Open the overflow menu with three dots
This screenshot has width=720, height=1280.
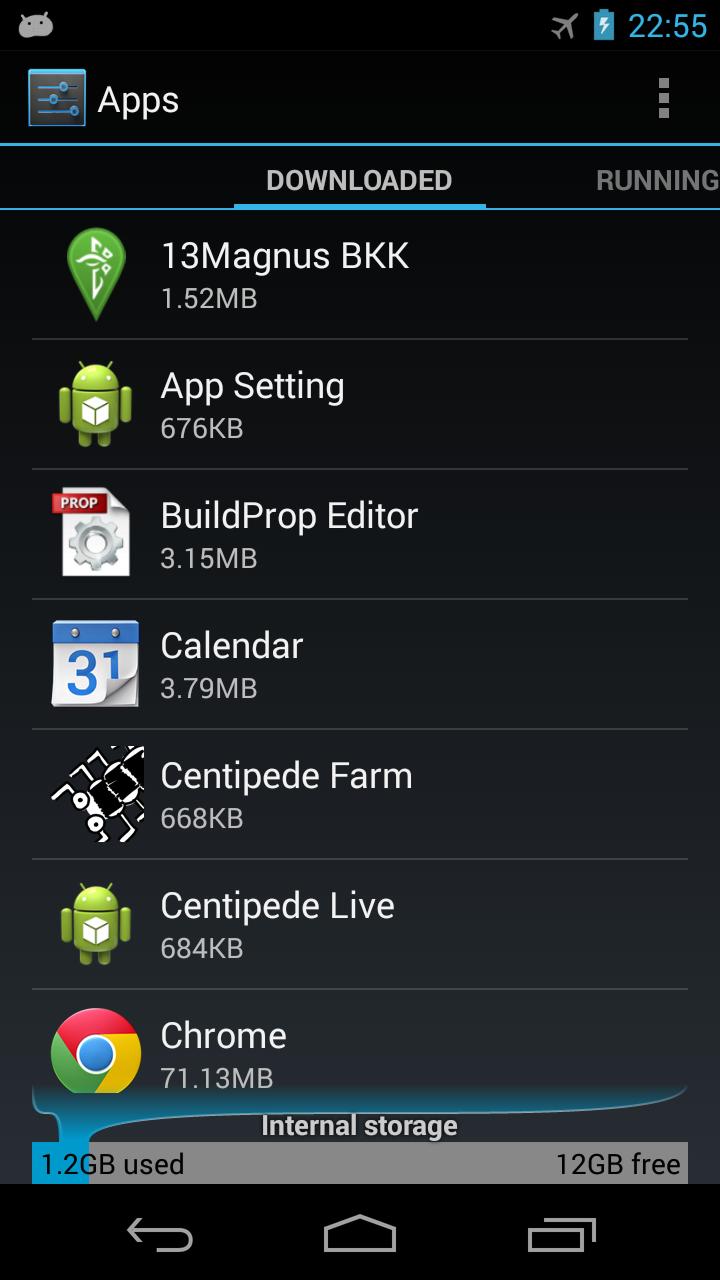pos(663,97)
